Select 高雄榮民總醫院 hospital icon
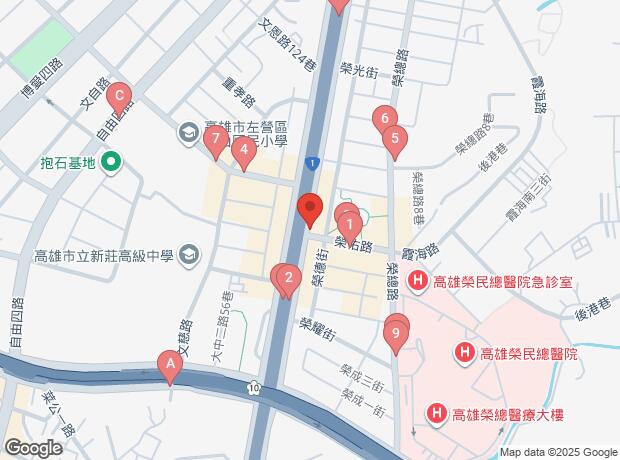Image resolution: width=620 pixels, height=460 pixels. tap(465, 353)
